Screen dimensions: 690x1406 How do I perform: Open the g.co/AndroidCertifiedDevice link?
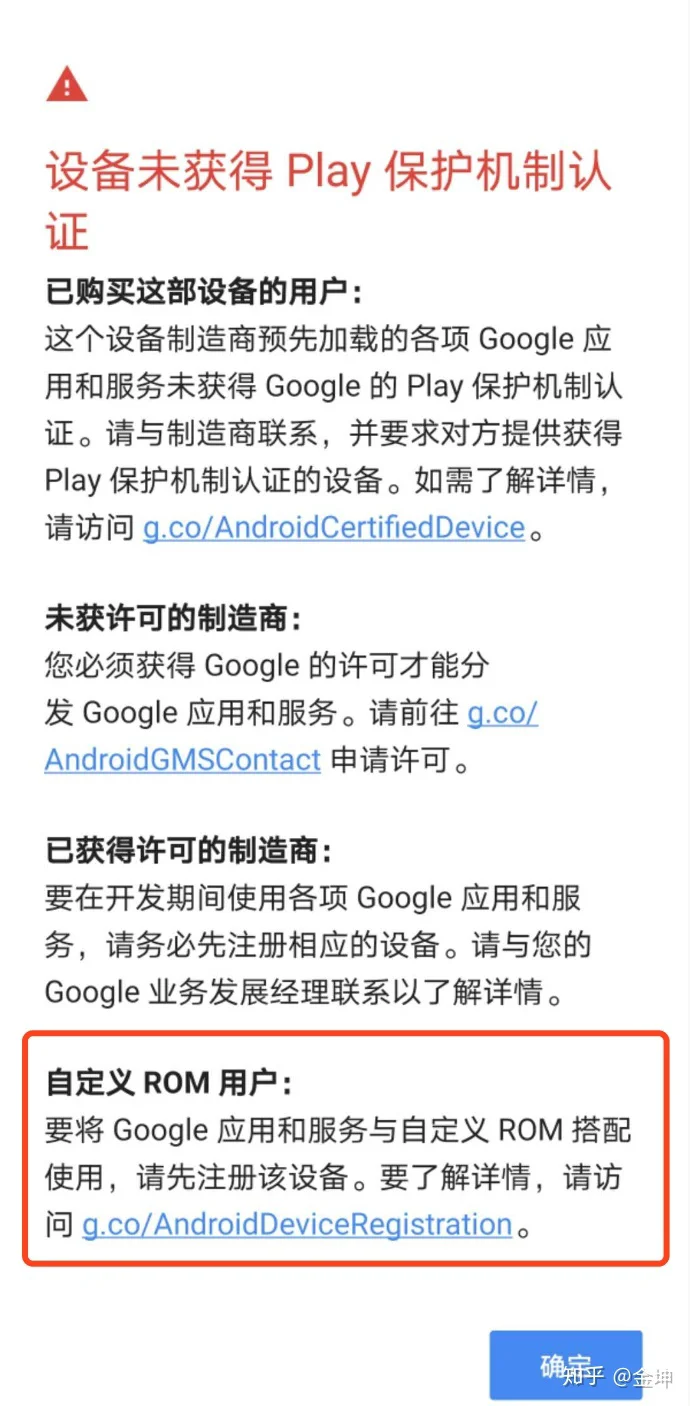click(x=334, y=527)
